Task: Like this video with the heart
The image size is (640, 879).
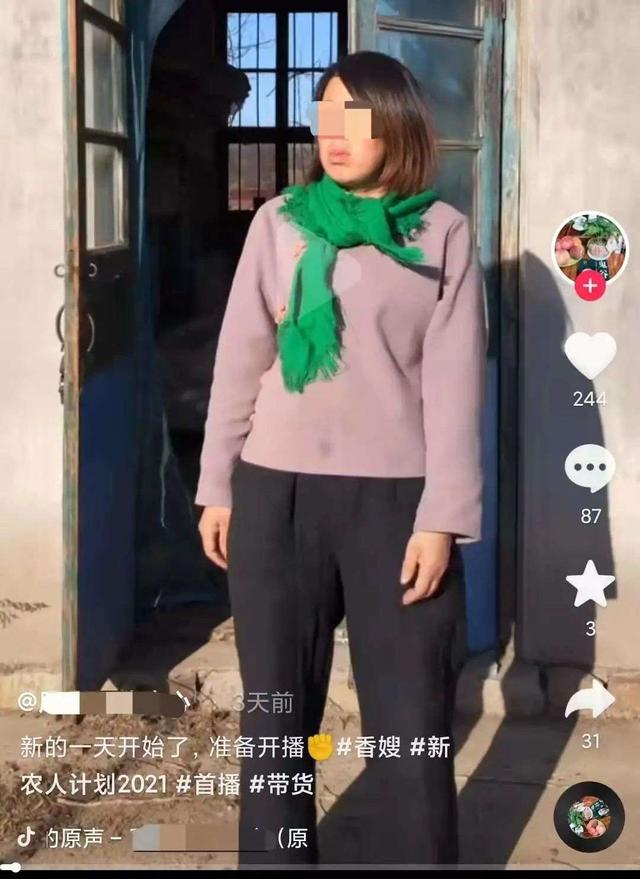Action: [590, 356]
